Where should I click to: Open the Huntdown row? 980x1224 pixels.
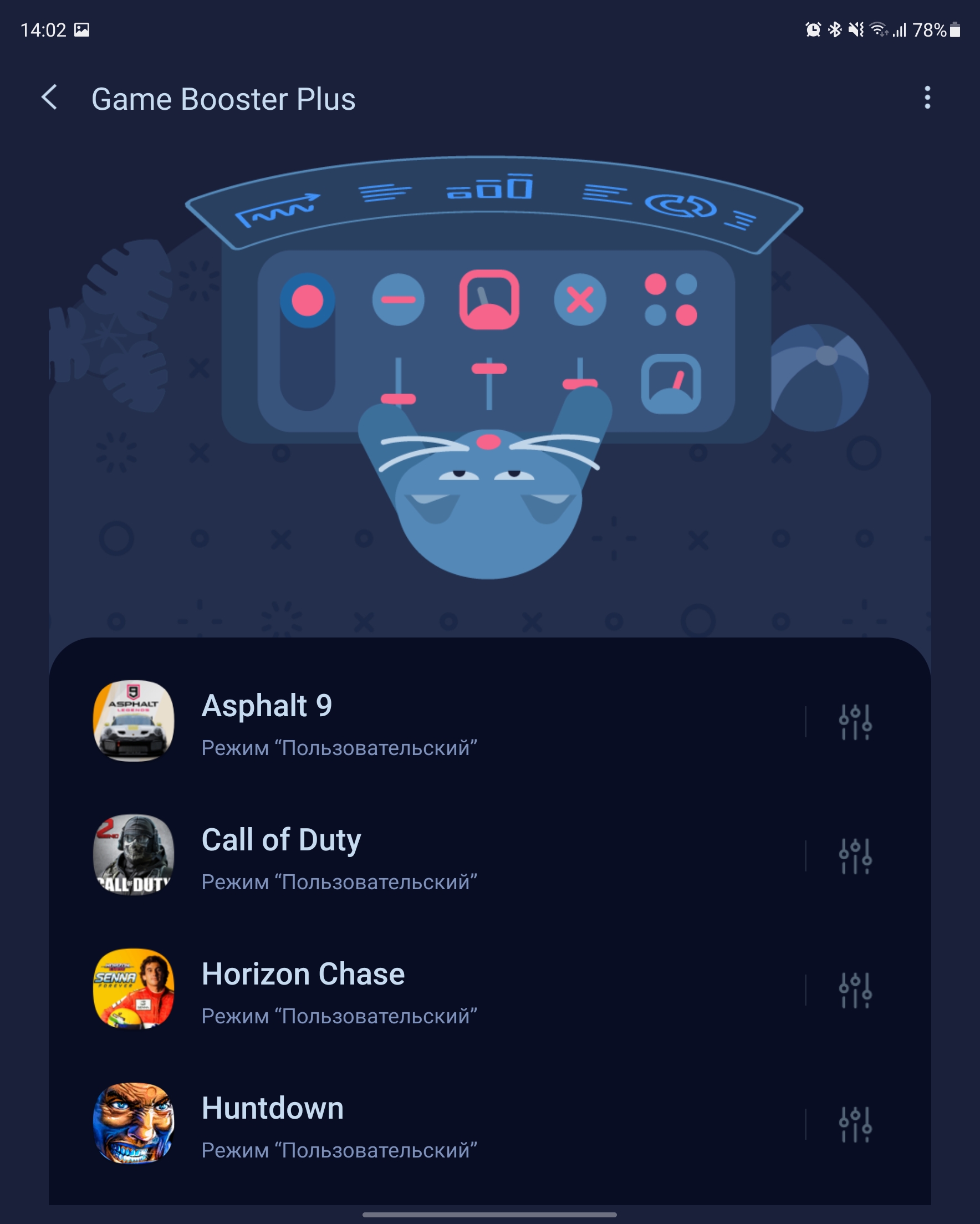tap(397, 1124)
